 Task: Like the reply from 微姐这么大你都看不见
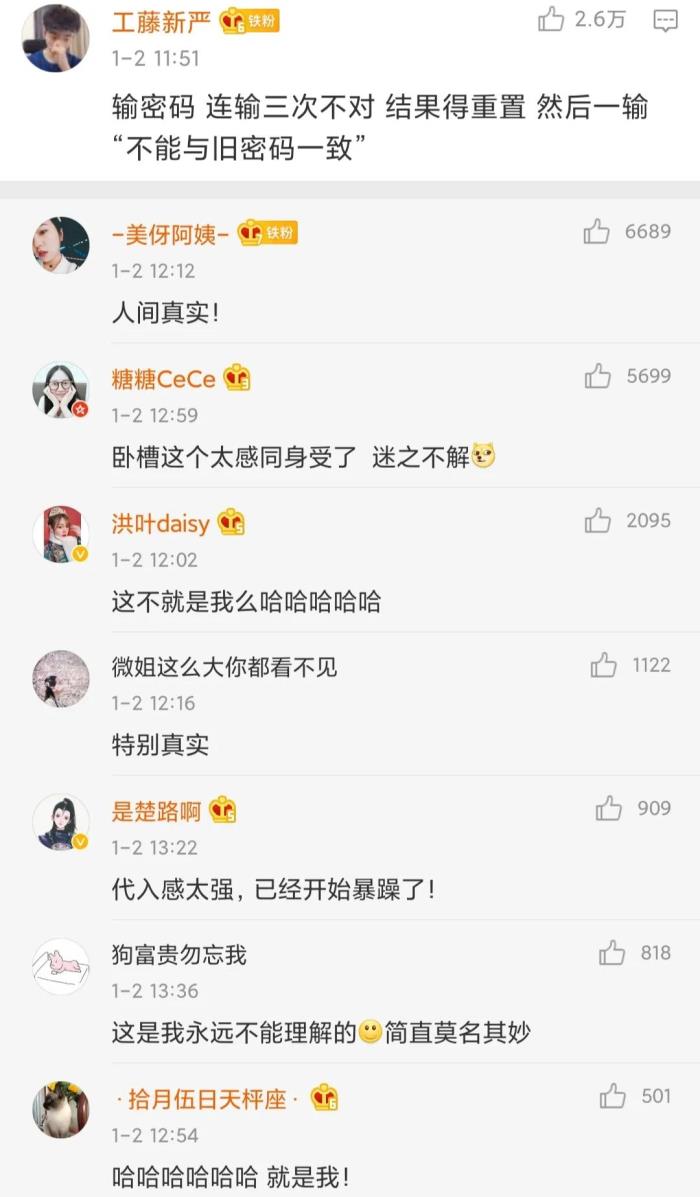click(x=603, y=665)
